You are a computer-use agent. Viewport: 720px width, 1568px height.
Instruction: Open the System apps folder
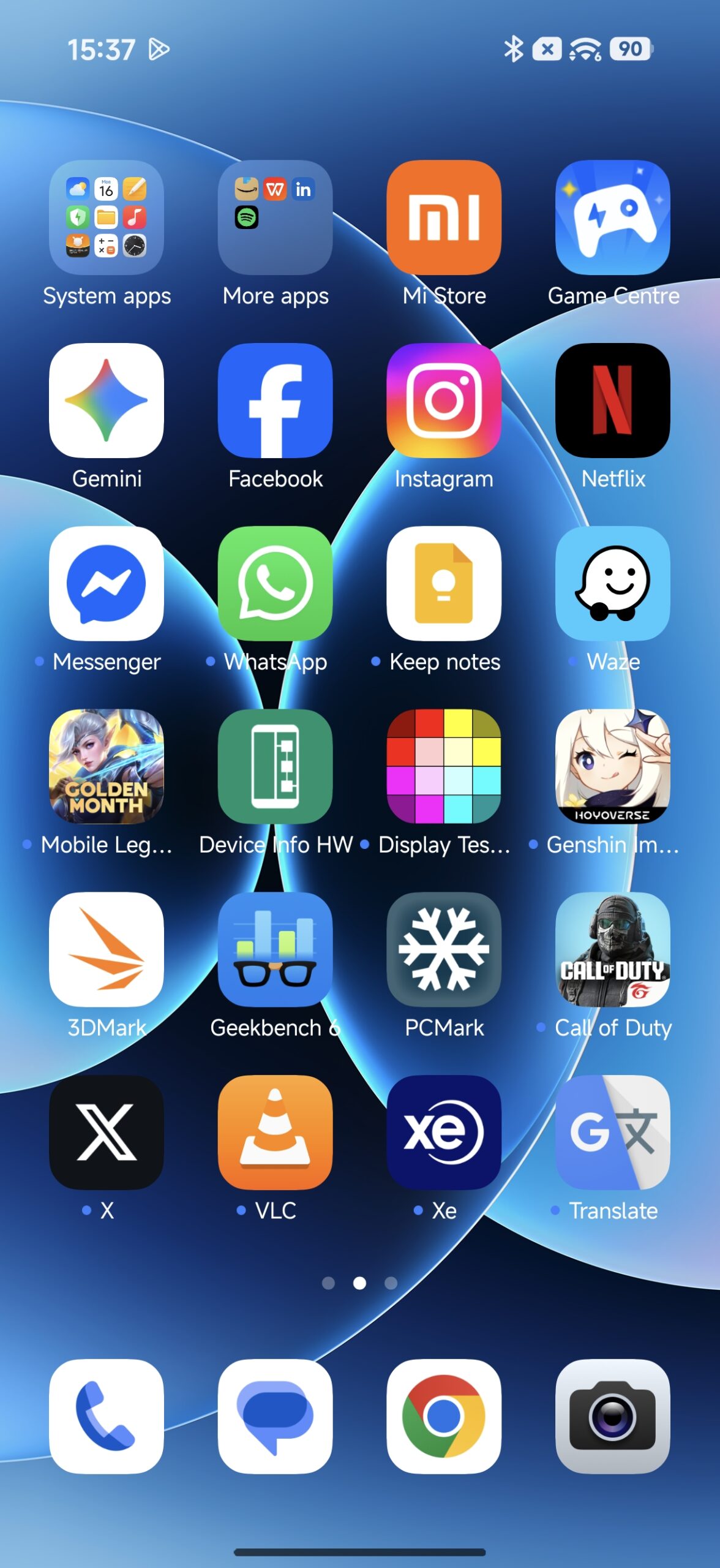click(107, 217)
